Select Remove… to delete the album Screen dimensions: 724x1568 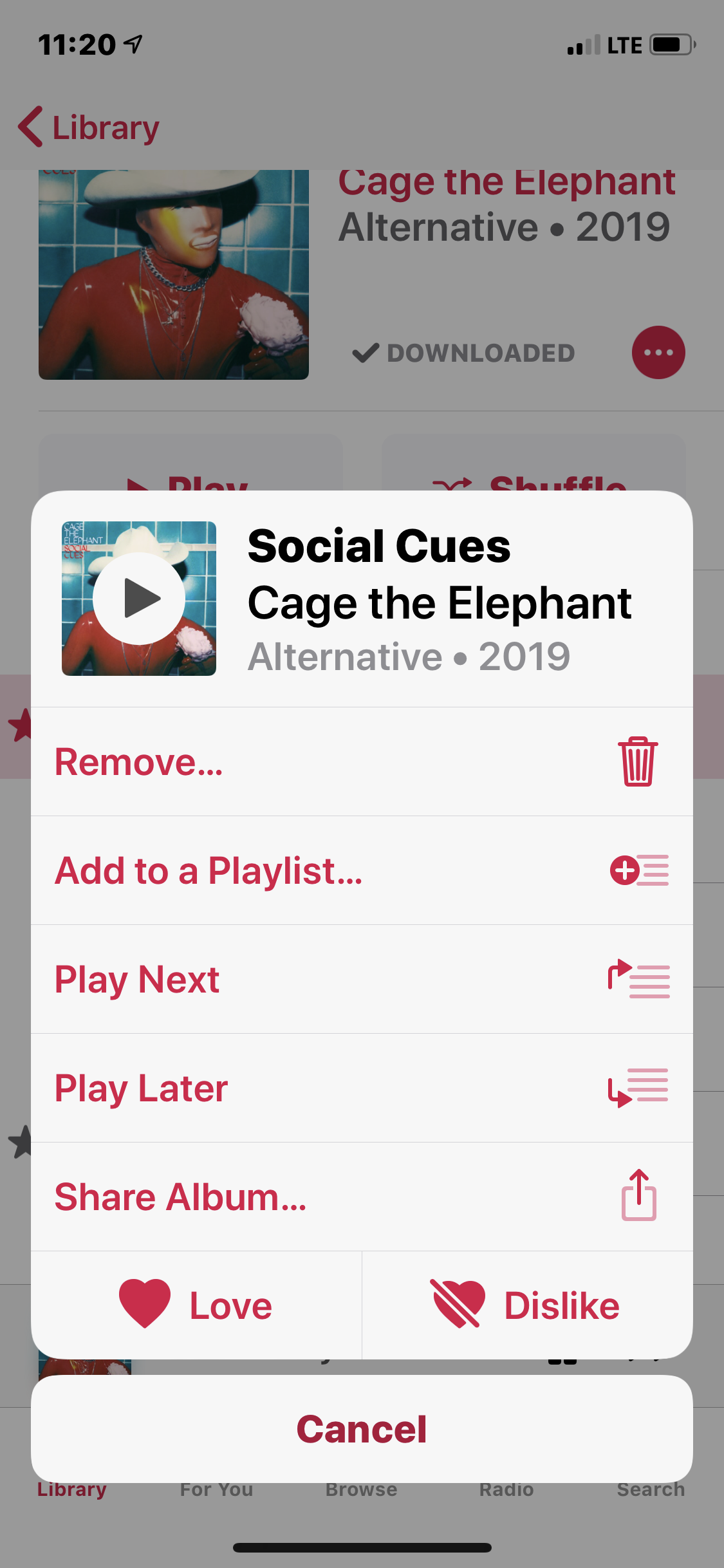coord(362,762)
